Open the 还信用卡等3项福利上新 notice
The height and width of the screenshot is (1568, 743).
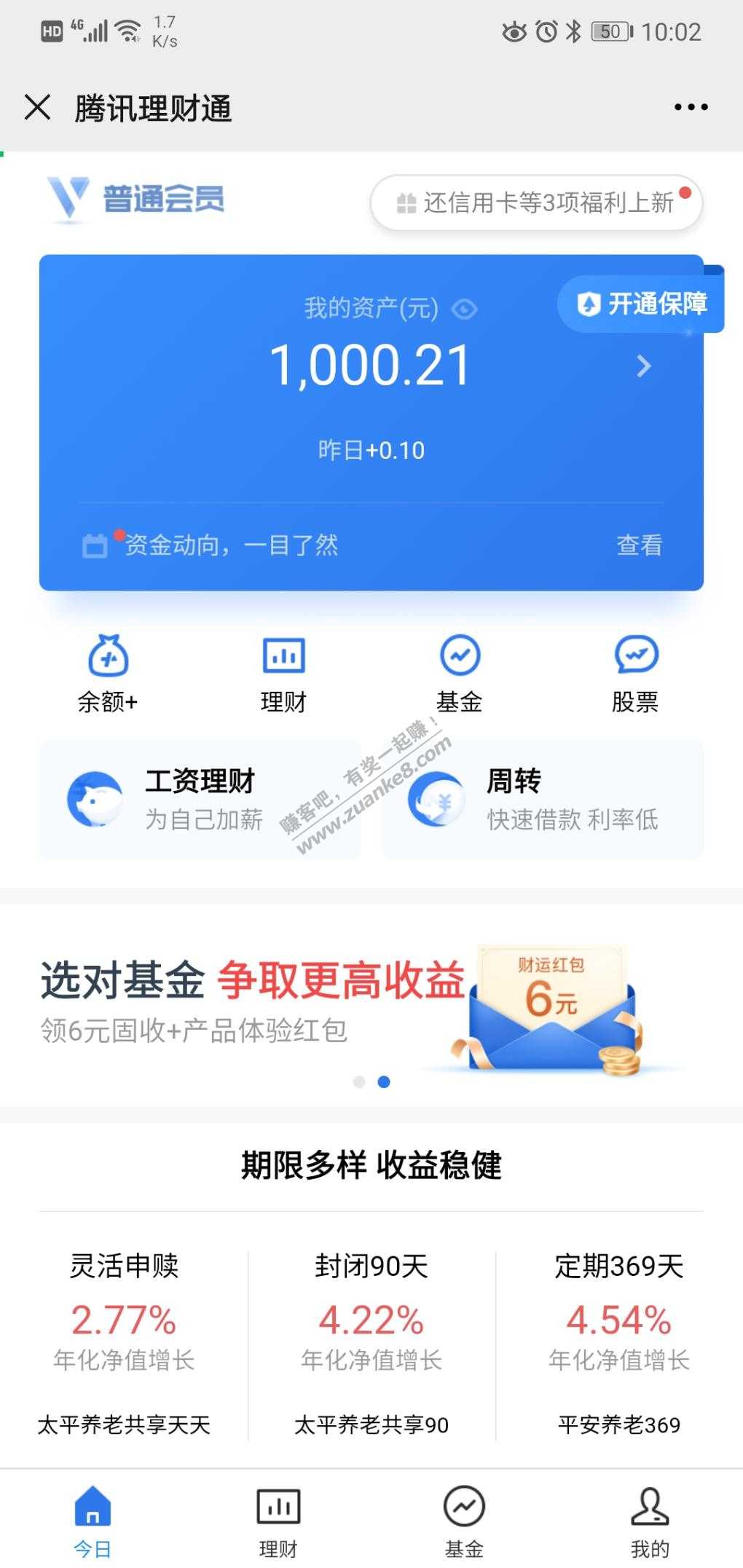pyautogui.click(x=535, y=202)
